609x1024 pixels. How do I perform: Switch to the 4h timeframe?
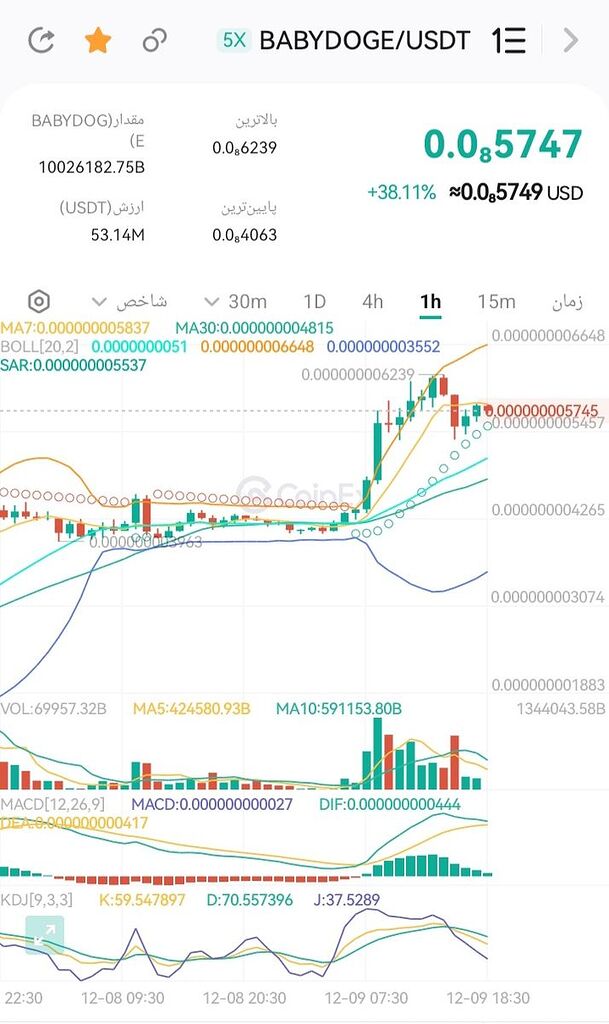tap(373, 302)
